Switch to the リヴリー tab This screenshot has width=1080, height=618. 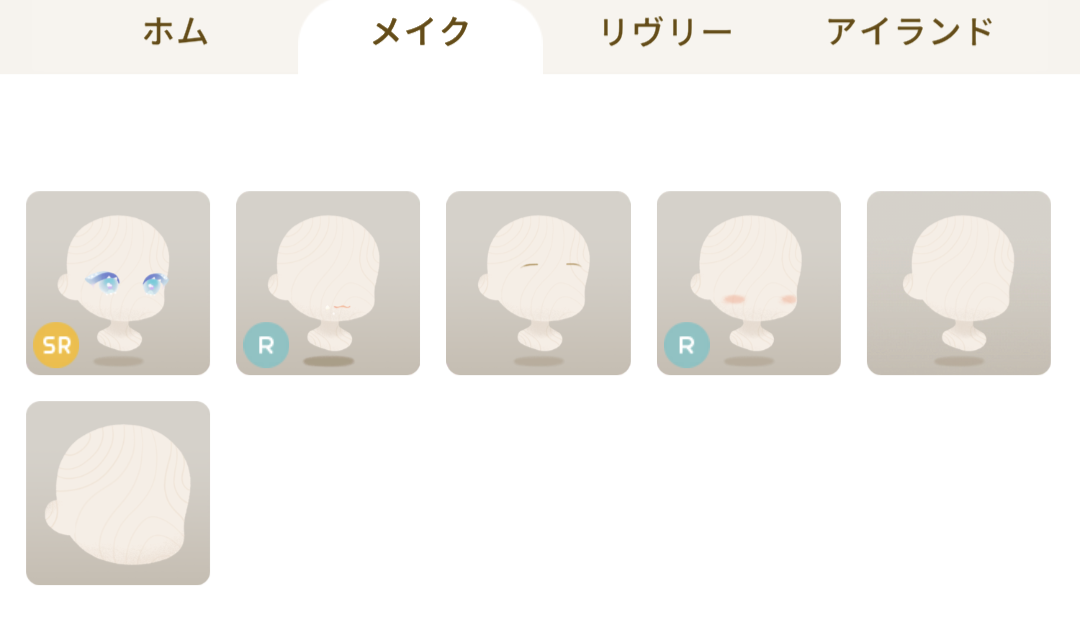(x=665, y=33)
